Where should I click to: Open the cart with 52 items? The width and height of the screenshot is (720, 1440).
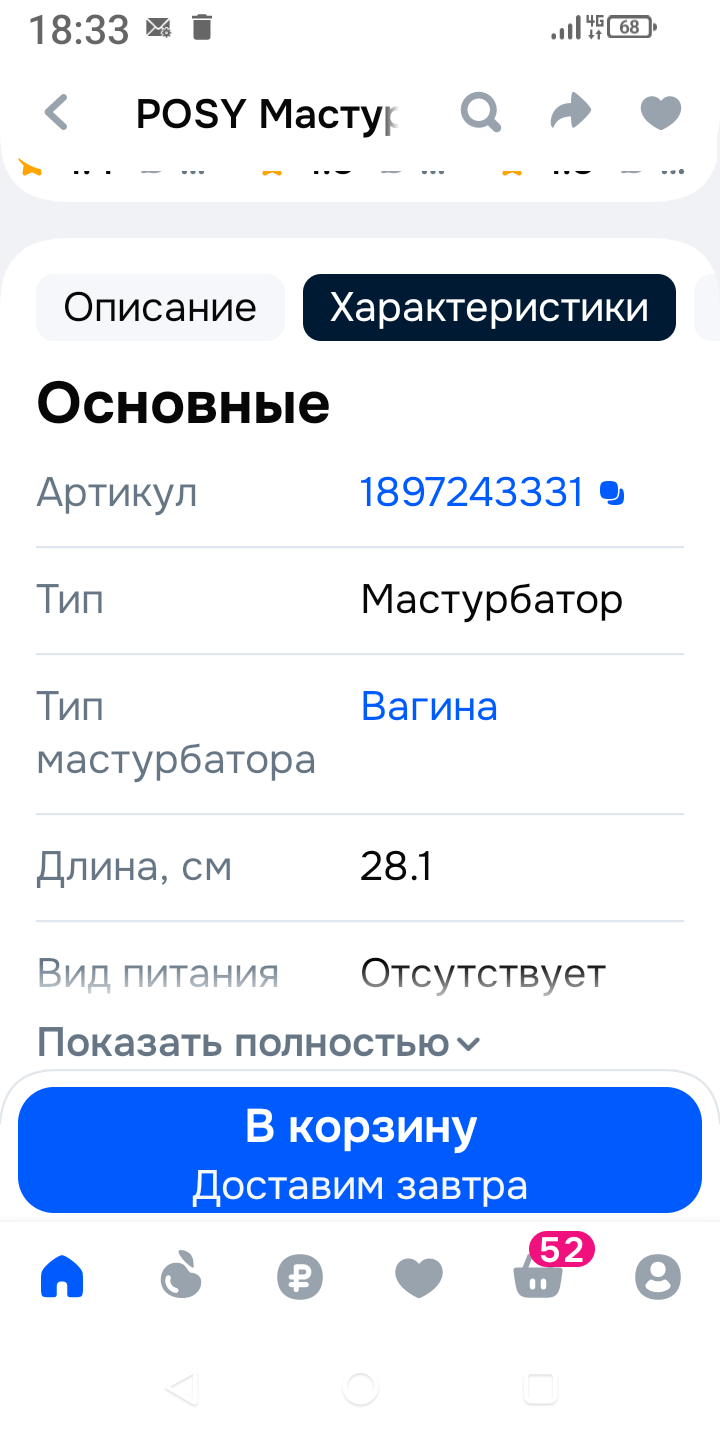click(538, 1277)
